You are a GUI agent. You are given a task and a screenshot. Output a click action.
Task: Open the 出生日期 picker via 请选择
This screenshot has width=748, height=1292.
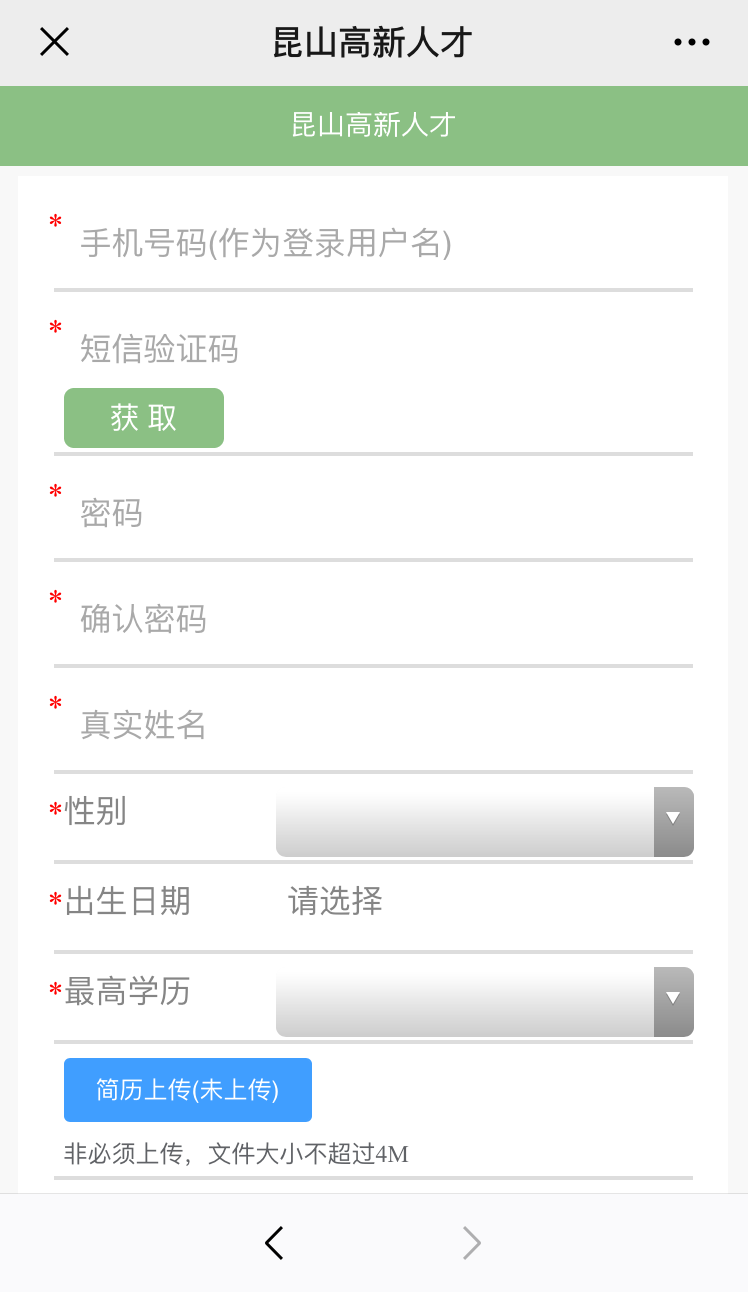pos(336,901)
